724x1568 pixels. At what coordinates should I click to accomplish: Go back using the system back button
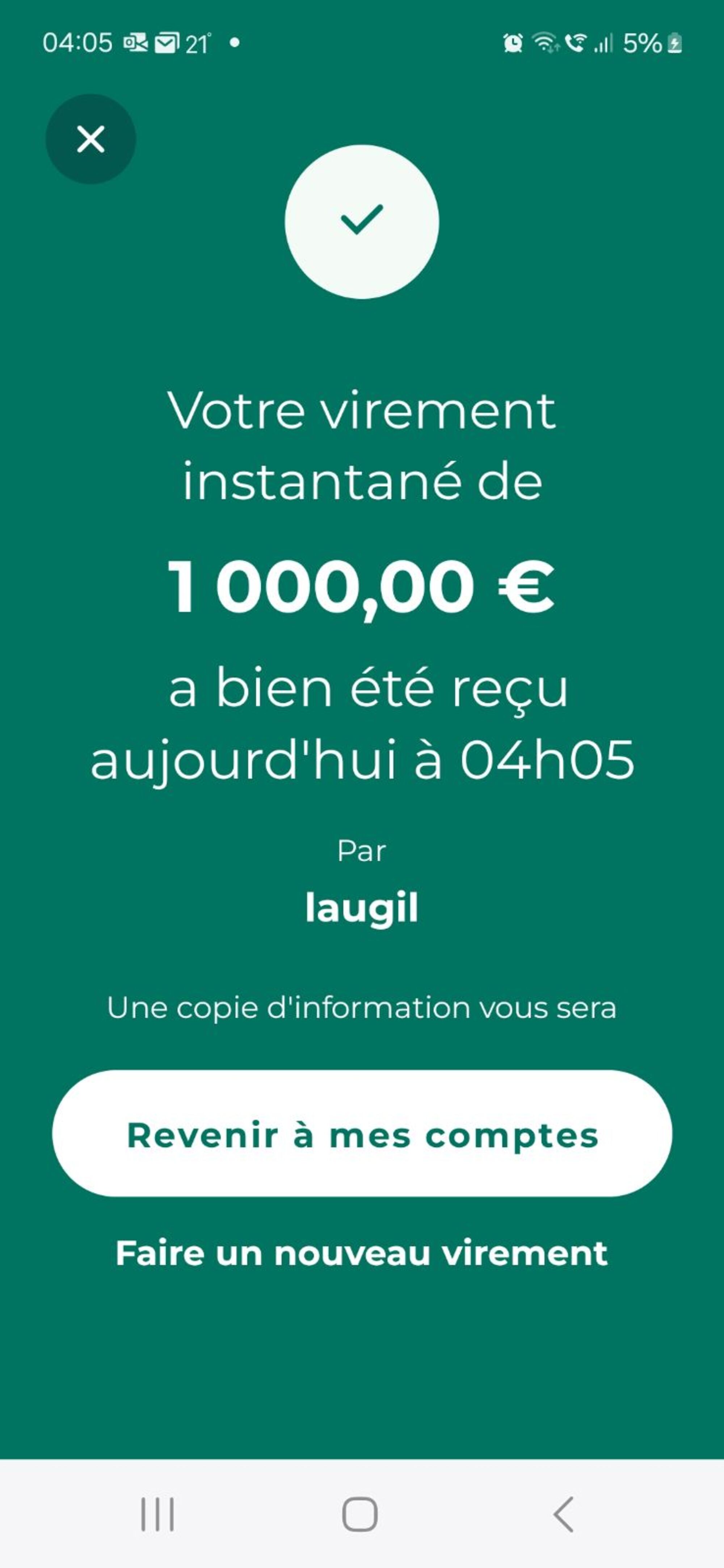pos(563,1514)
